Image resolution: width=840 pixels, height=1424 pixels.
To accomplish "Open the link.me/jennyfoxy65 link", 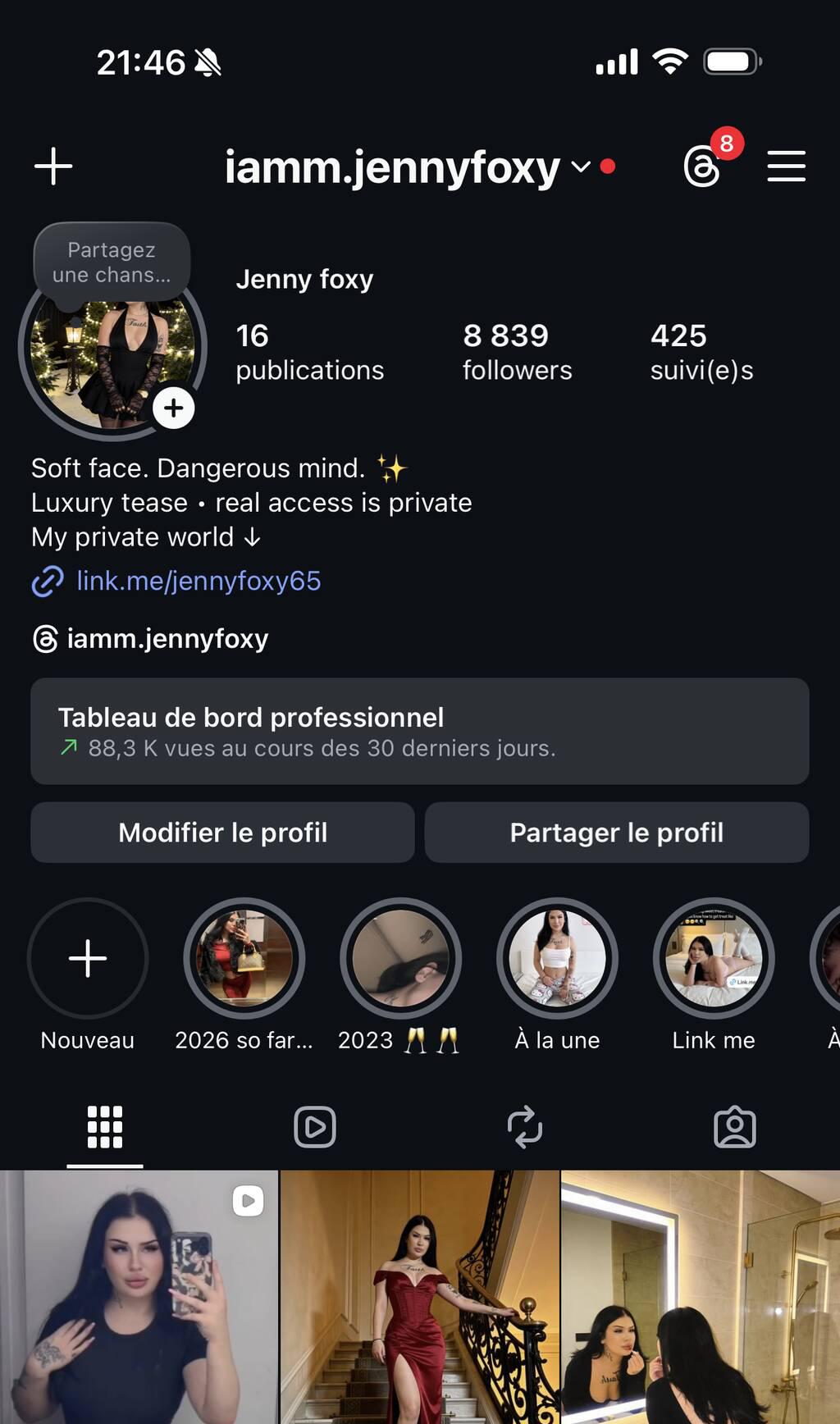I will (198, 581).
